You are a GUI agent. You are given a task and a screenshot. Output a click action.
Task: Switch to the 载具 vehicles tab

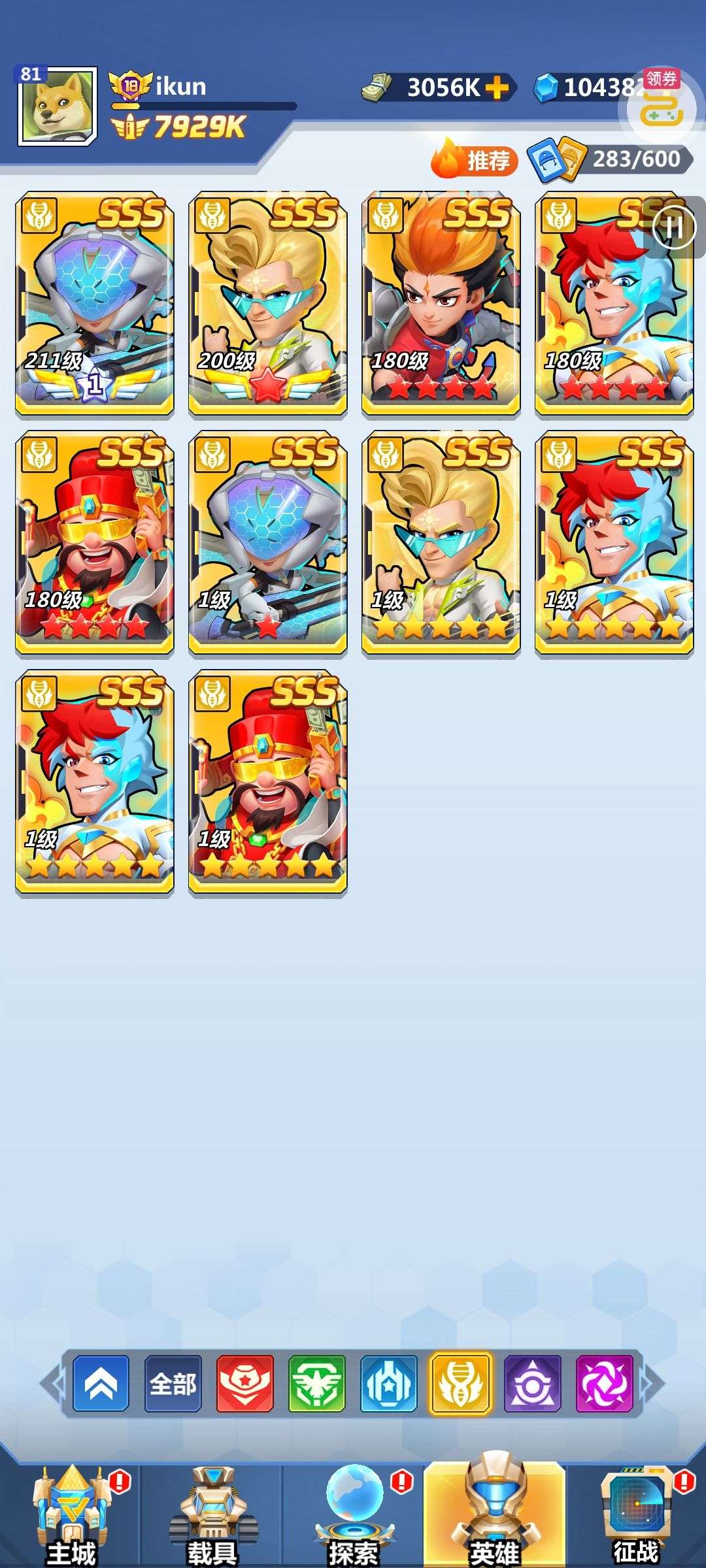click(x=212, y=1516)
